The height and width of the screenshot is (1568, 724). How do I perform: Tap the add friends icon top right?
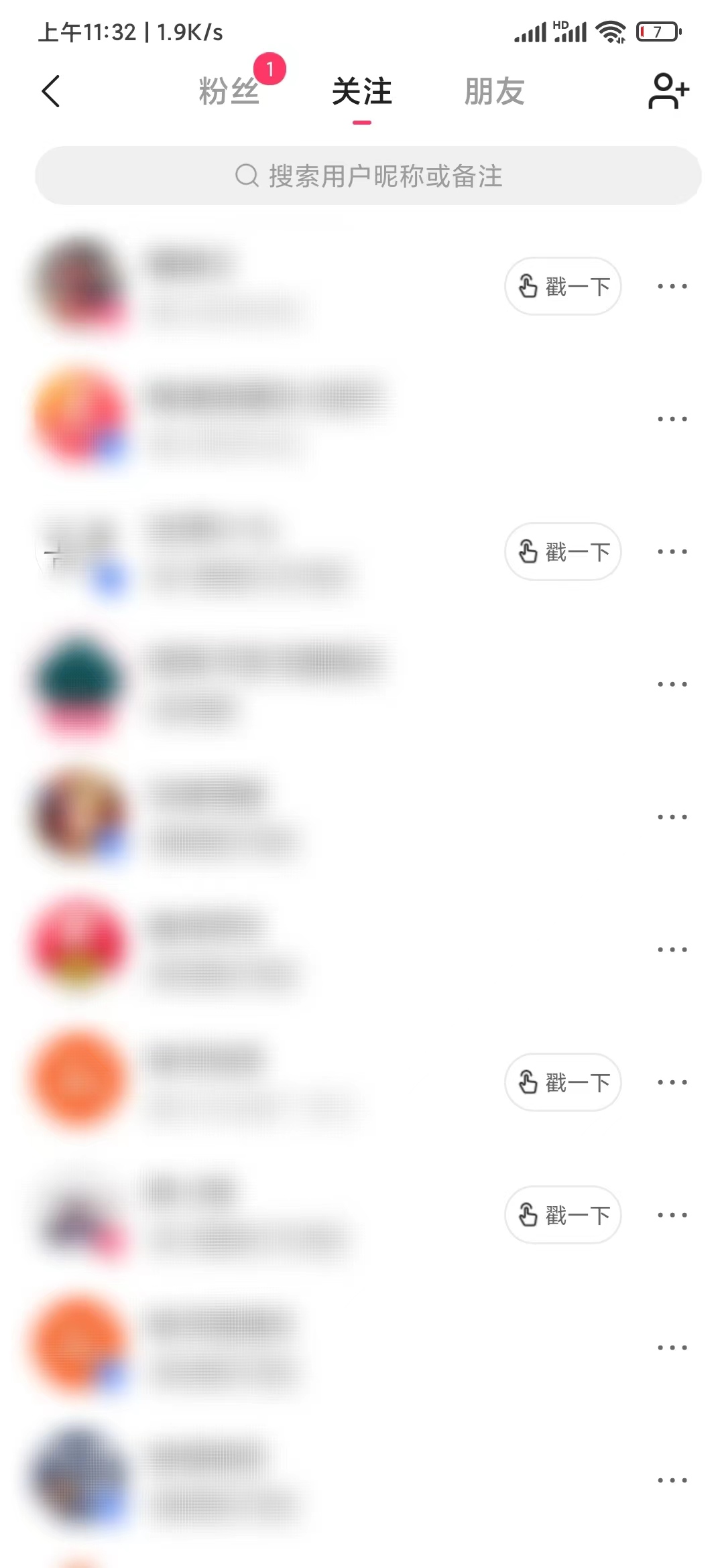668,92
